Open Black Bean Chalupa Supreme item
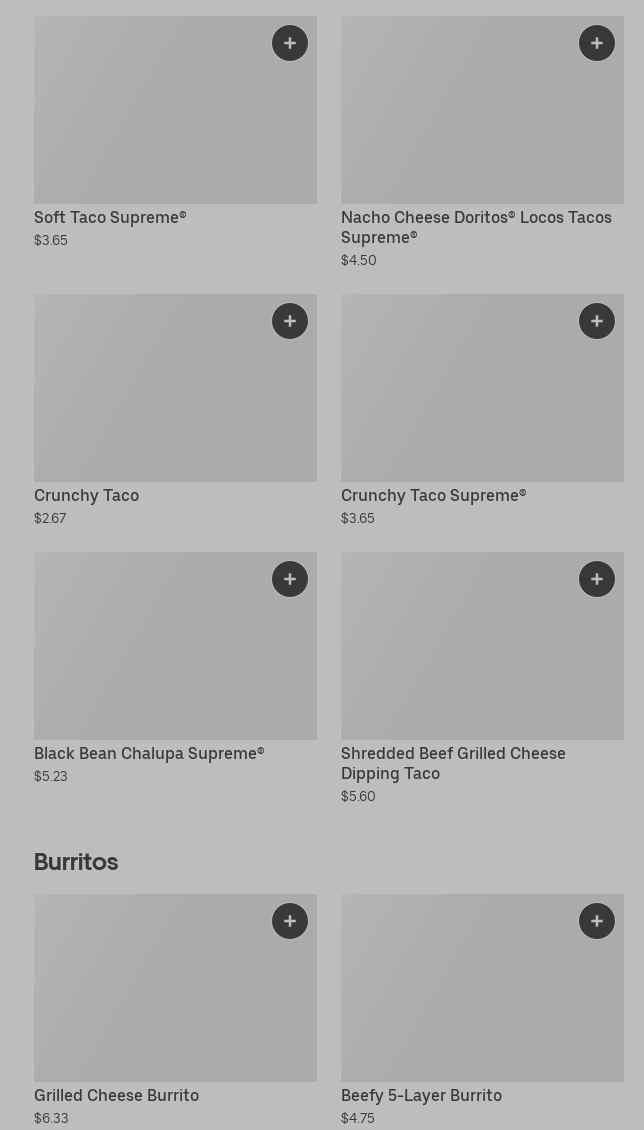 click(150, 660)
